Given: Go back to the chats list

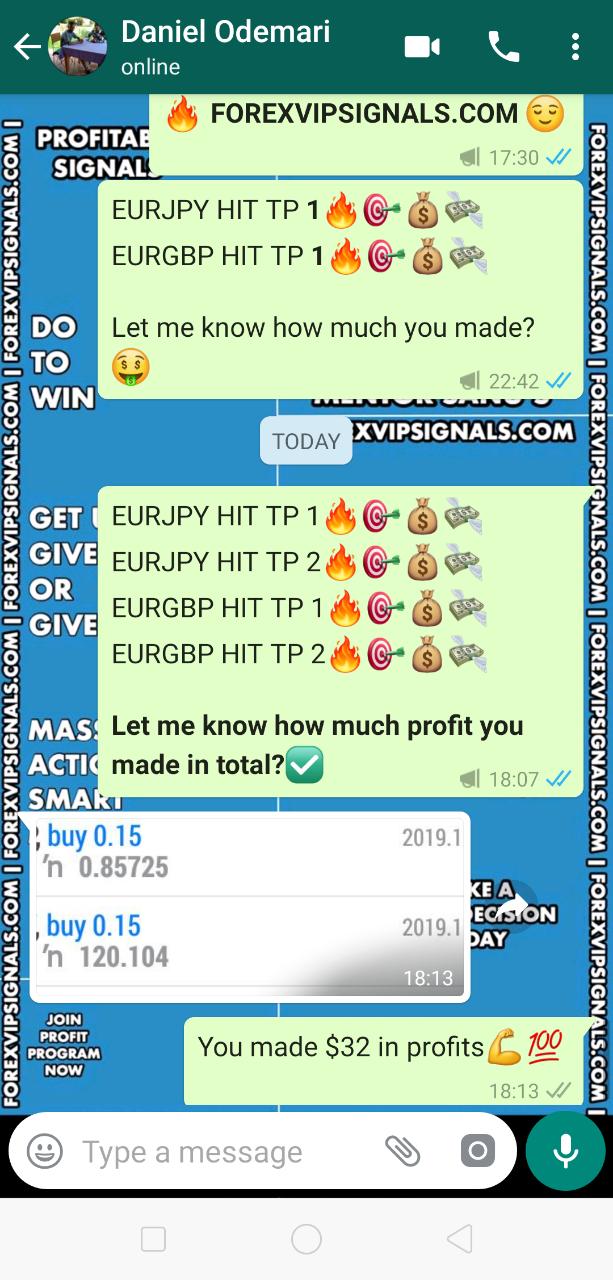Looking at the screenshot, I should click(x=26, y=47).
